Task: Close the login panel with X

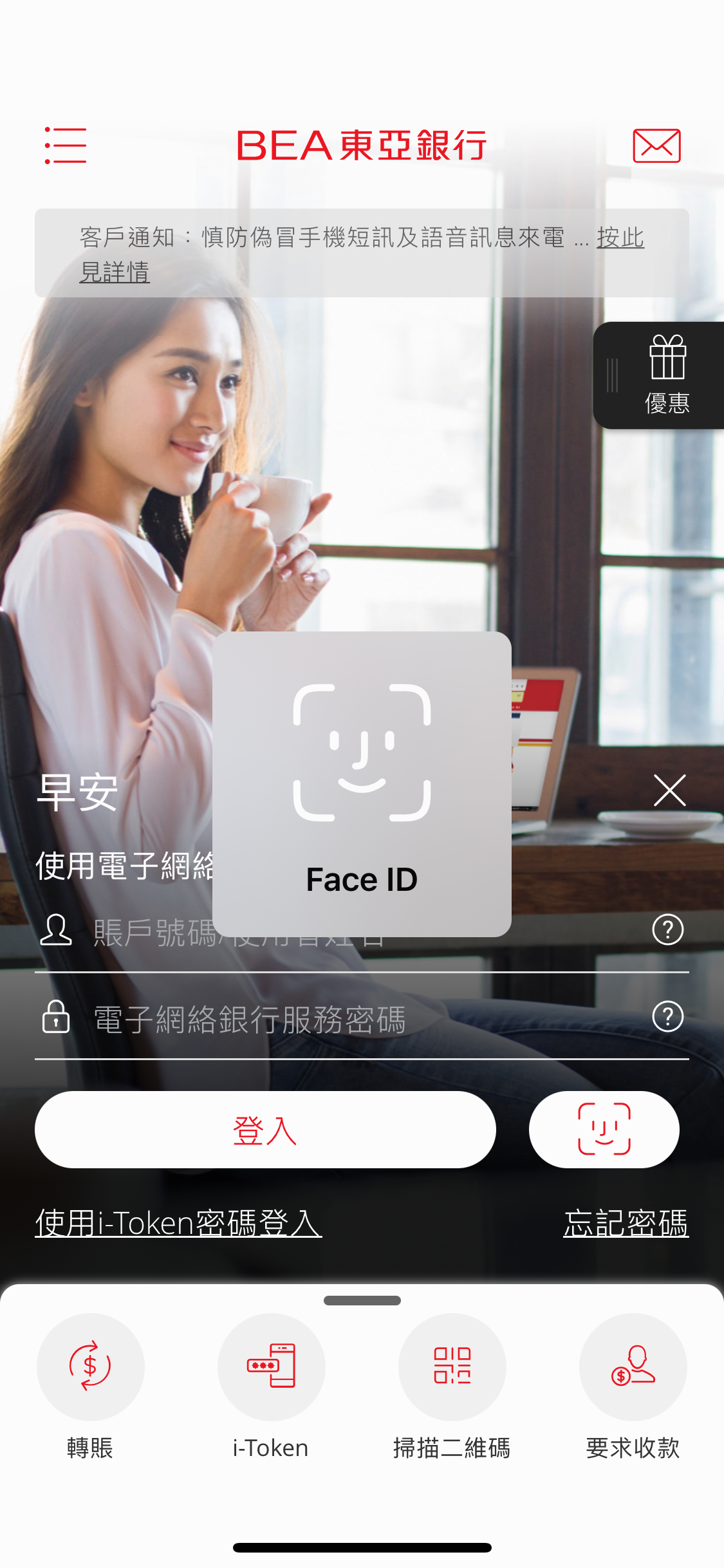Action: click(x=669, y=790)
